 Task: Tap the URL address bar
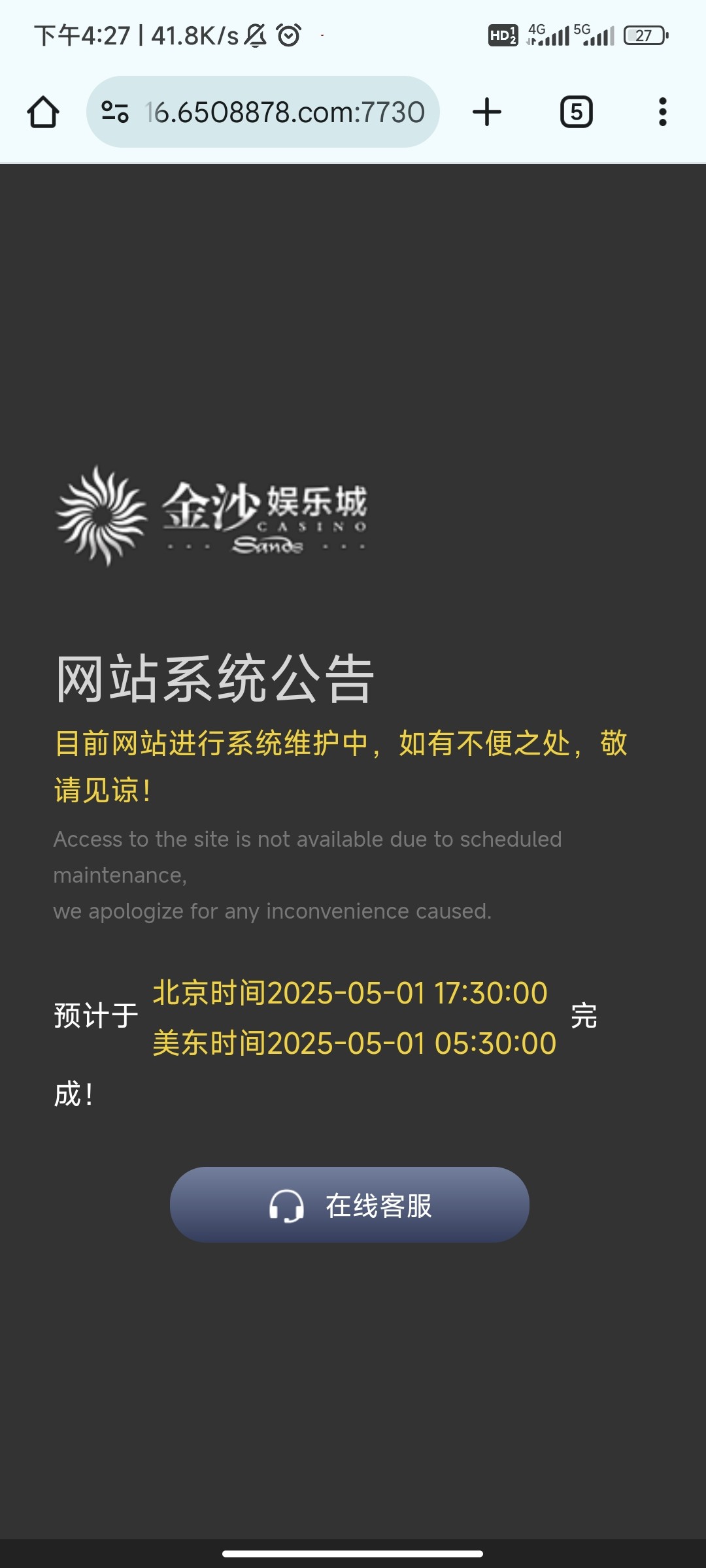(x=284, y=112)
